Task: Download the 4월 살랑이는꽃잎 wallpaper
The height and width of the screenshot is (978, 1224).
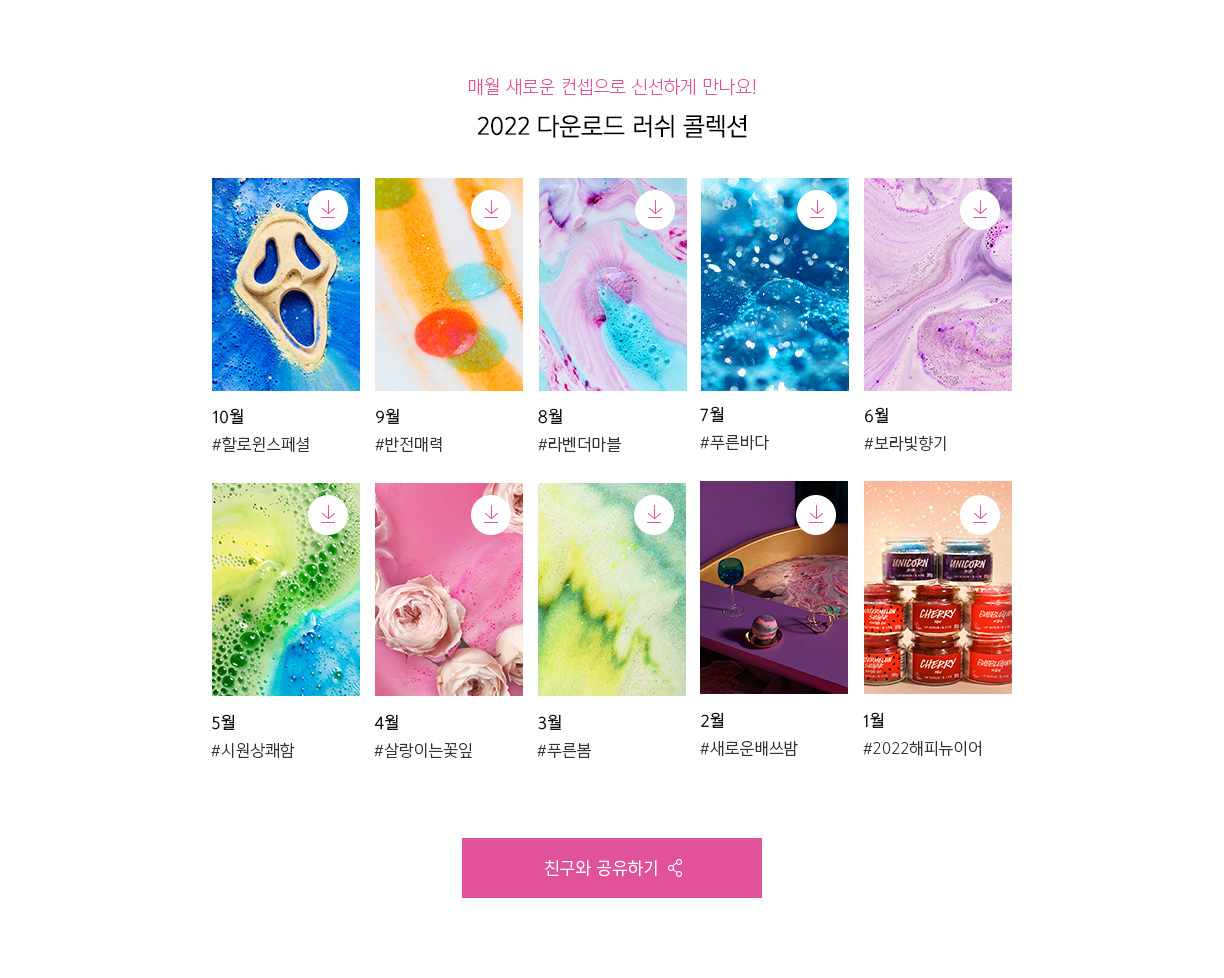Action: click(491, 515)
